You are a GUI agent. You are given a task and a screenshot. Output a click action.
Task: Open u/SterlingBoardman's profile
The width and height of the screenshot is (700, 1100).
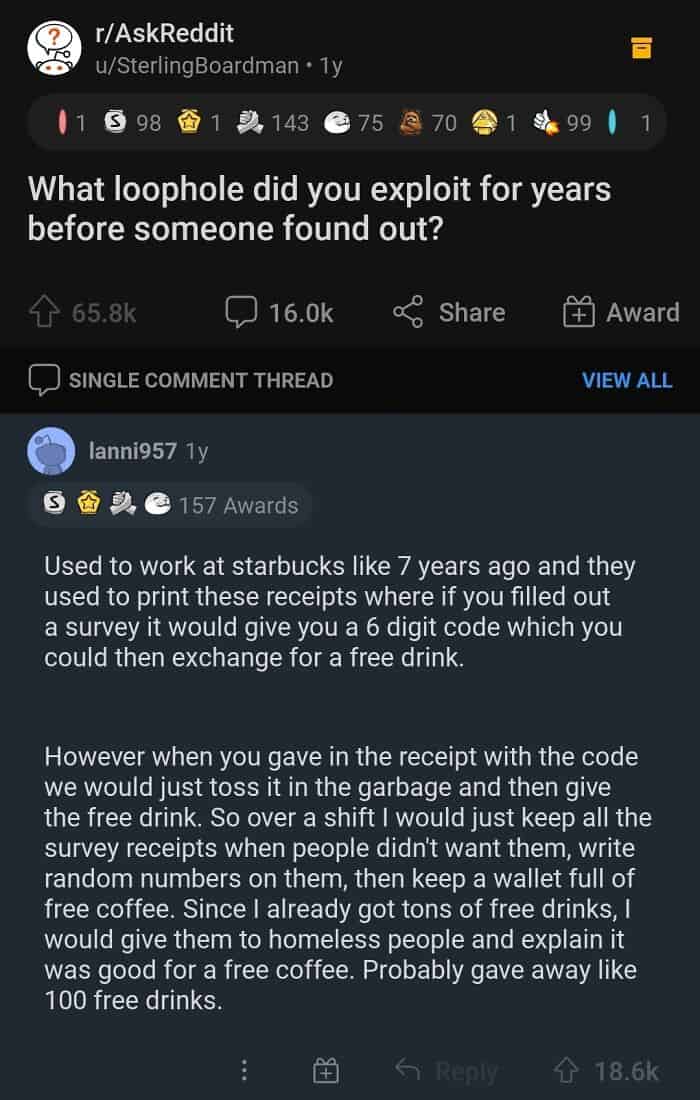195,66
